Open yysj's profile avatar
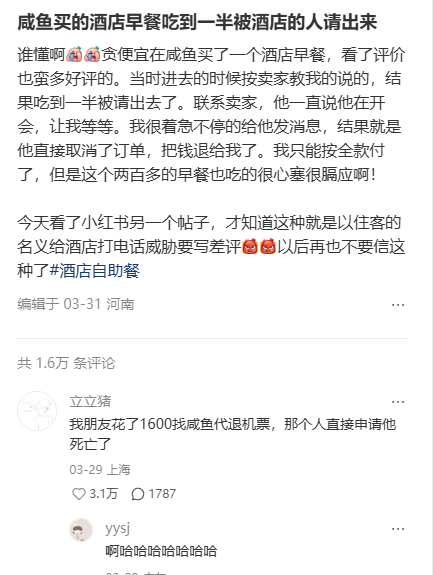 [81, 530]
